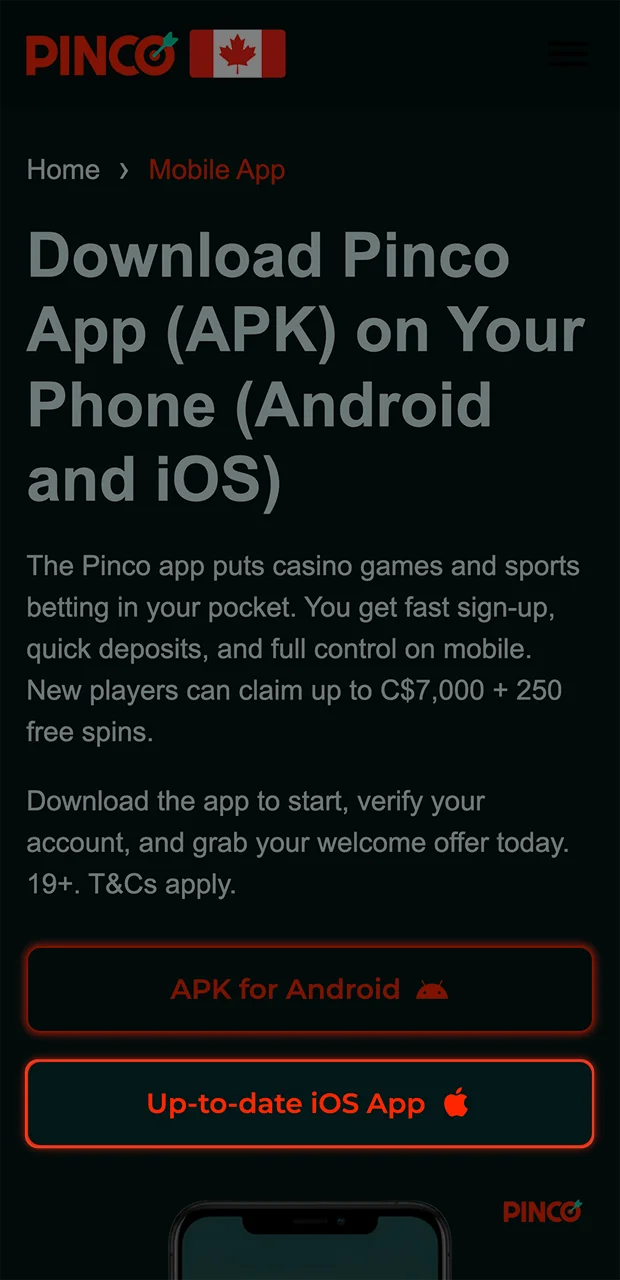This screenshot has height=1280, width=620.
Task: Go to the Home breadcrumb
Action: 63,170
